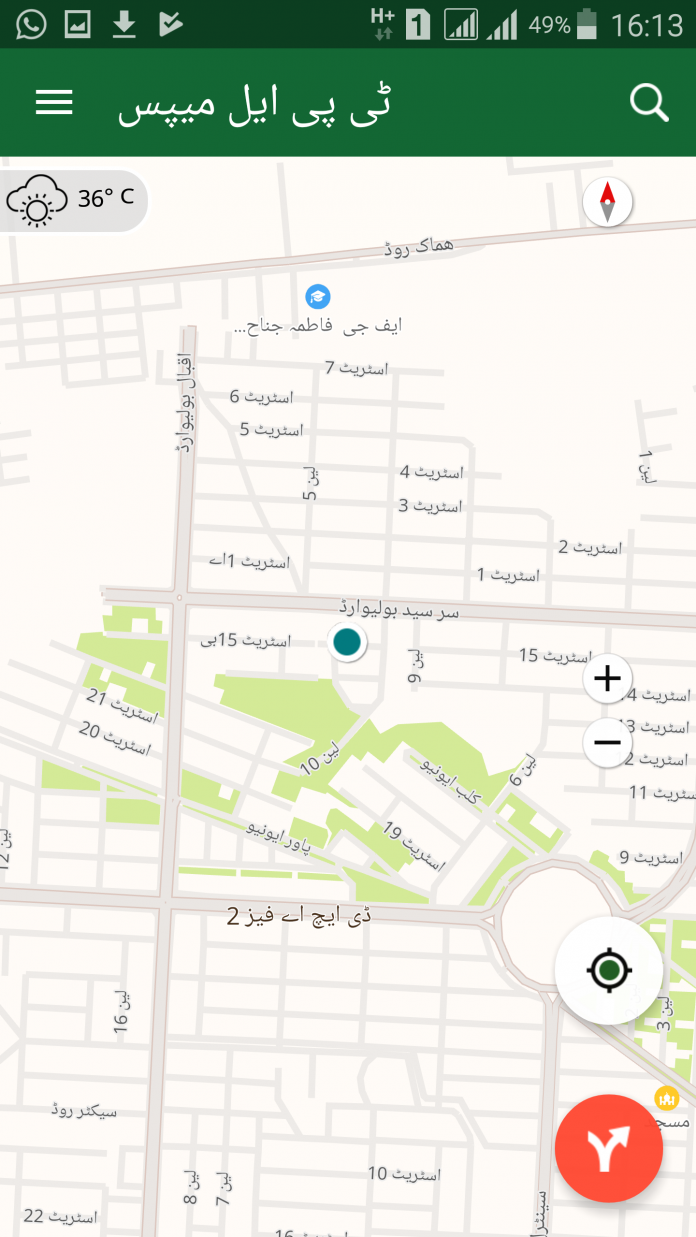Tap the teal location marker on map
The height and width of the screenshot is (1237, 696).
point(347,641)
